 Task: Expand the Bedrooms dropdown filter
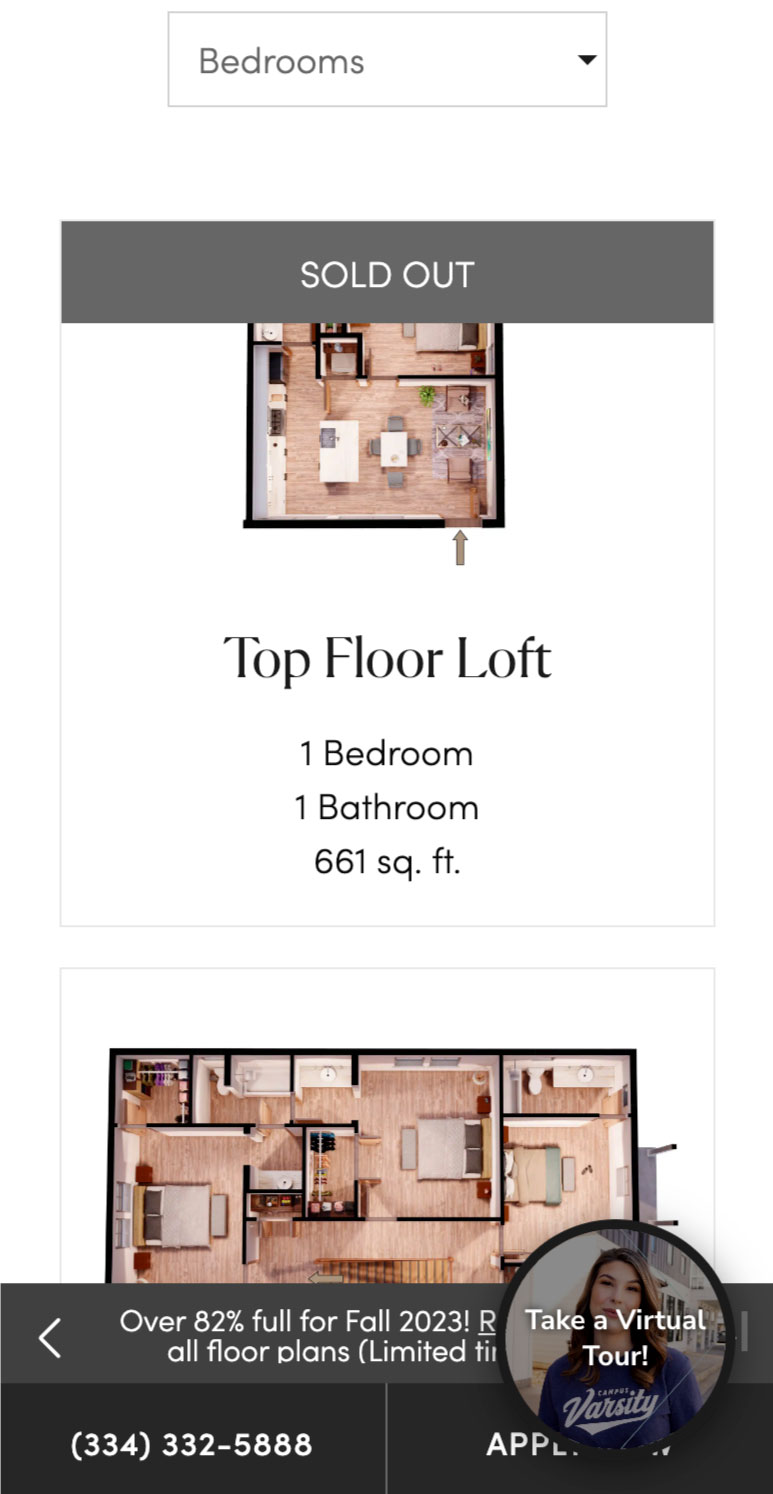coord(387,59)
